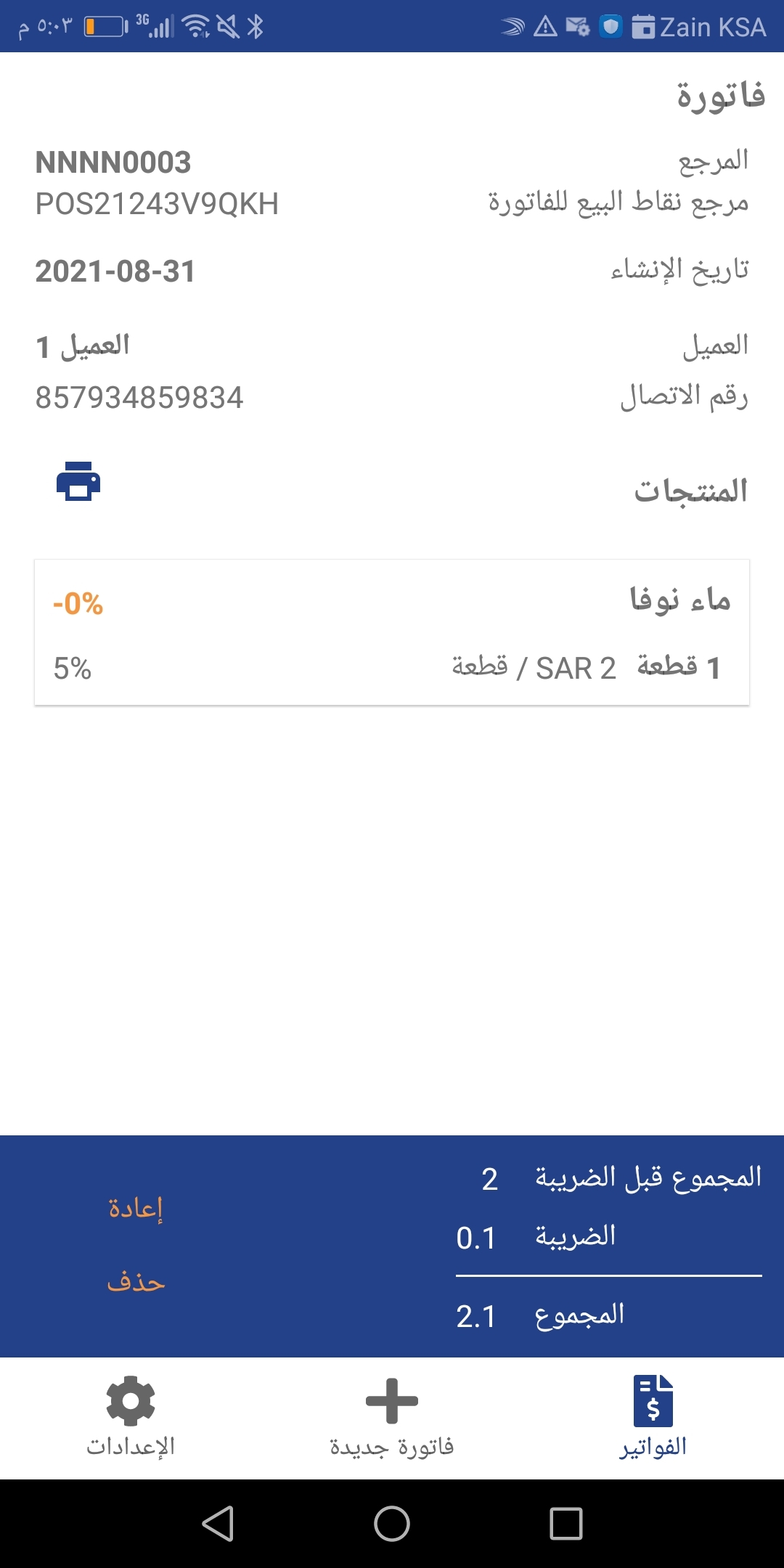The height and width of the screenshot is (1568, 784).
Task: Tap the shield icon in status bar
Action: (612, 25)
